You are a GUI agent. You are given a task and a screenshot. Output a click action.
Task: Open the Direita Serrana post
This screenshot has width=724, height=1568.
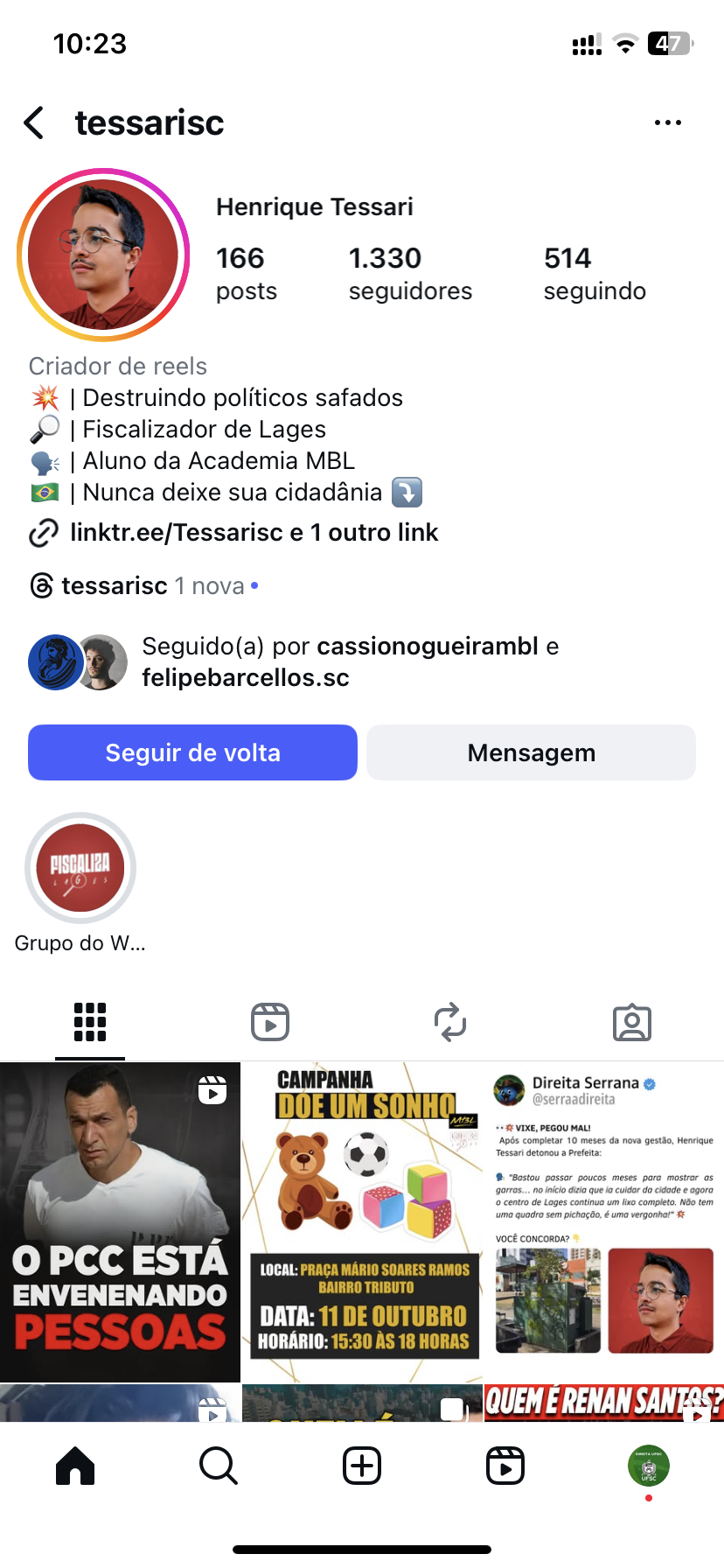[x=604, y=1222]
